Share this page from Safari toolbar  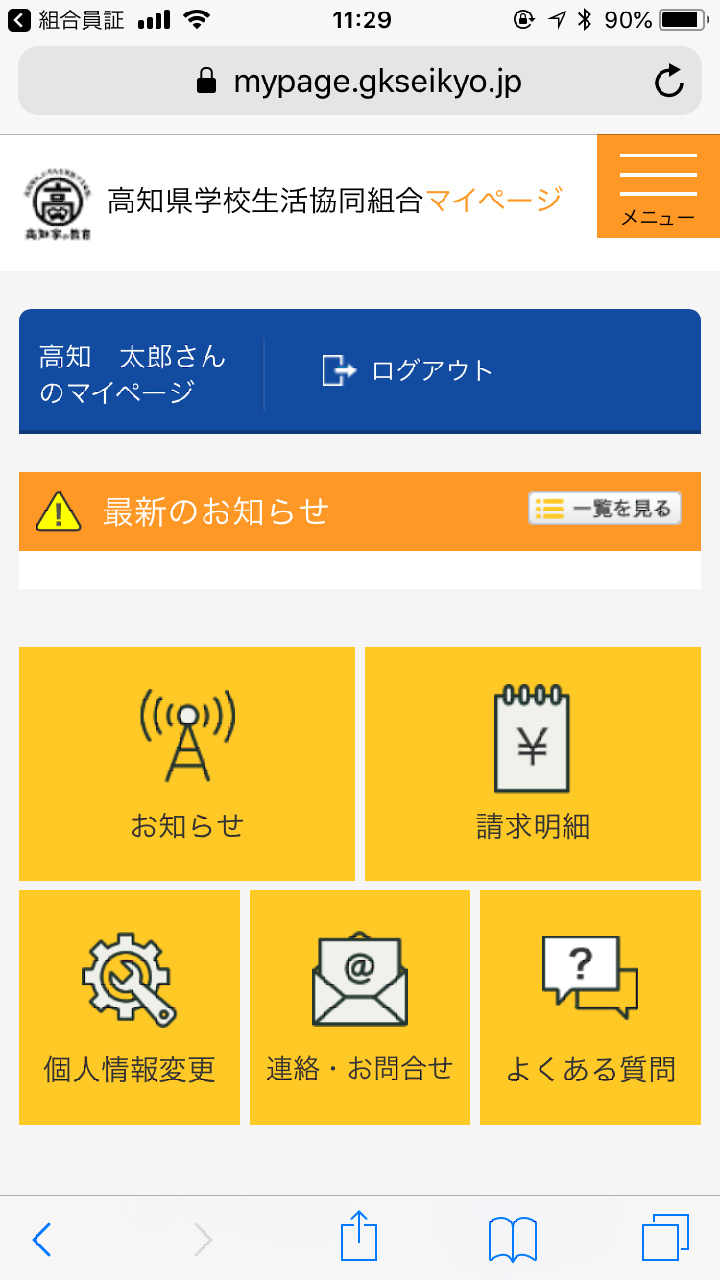[x=359, y=1238]
